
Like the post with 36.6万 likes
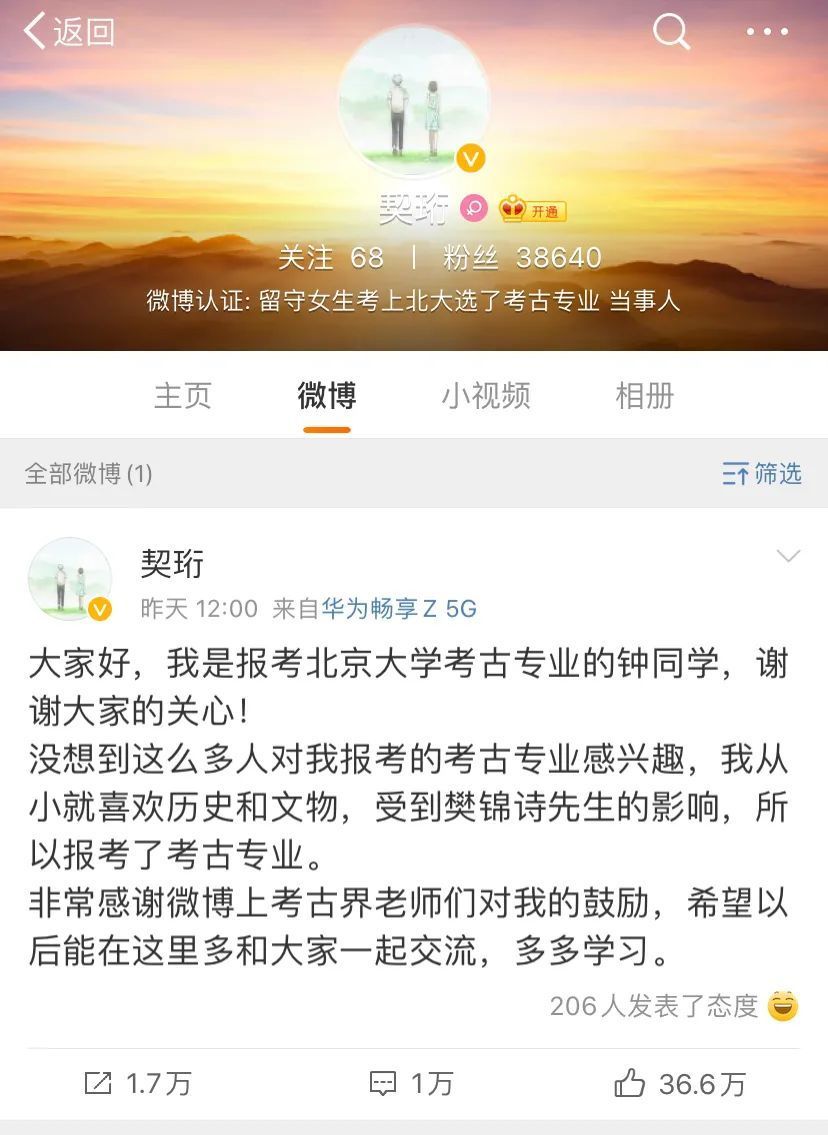pos(680,1083)
